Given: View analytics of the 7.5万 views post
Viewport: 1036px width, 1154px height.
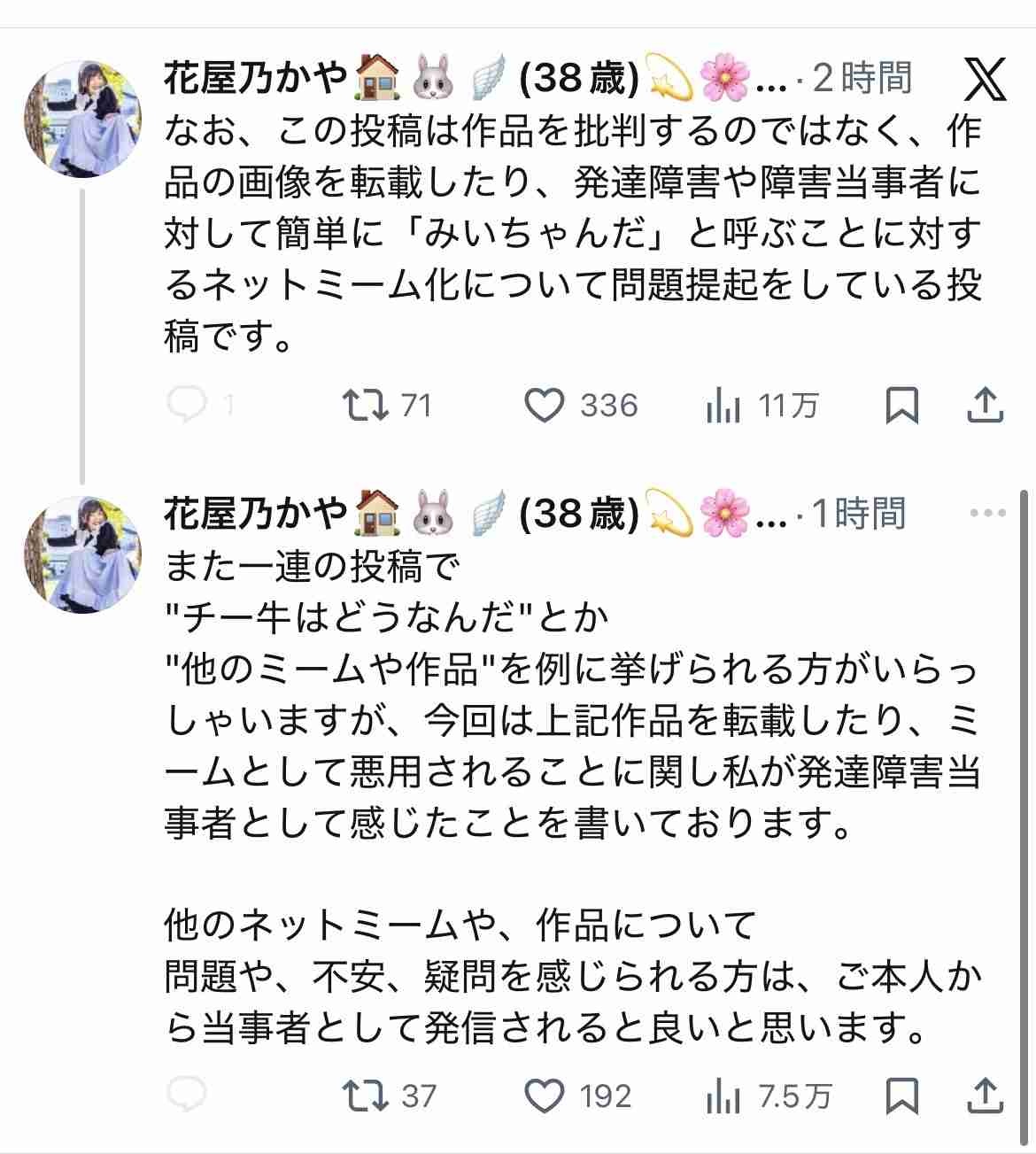Looking at the screenshot, I should (x=723, y=1097).
